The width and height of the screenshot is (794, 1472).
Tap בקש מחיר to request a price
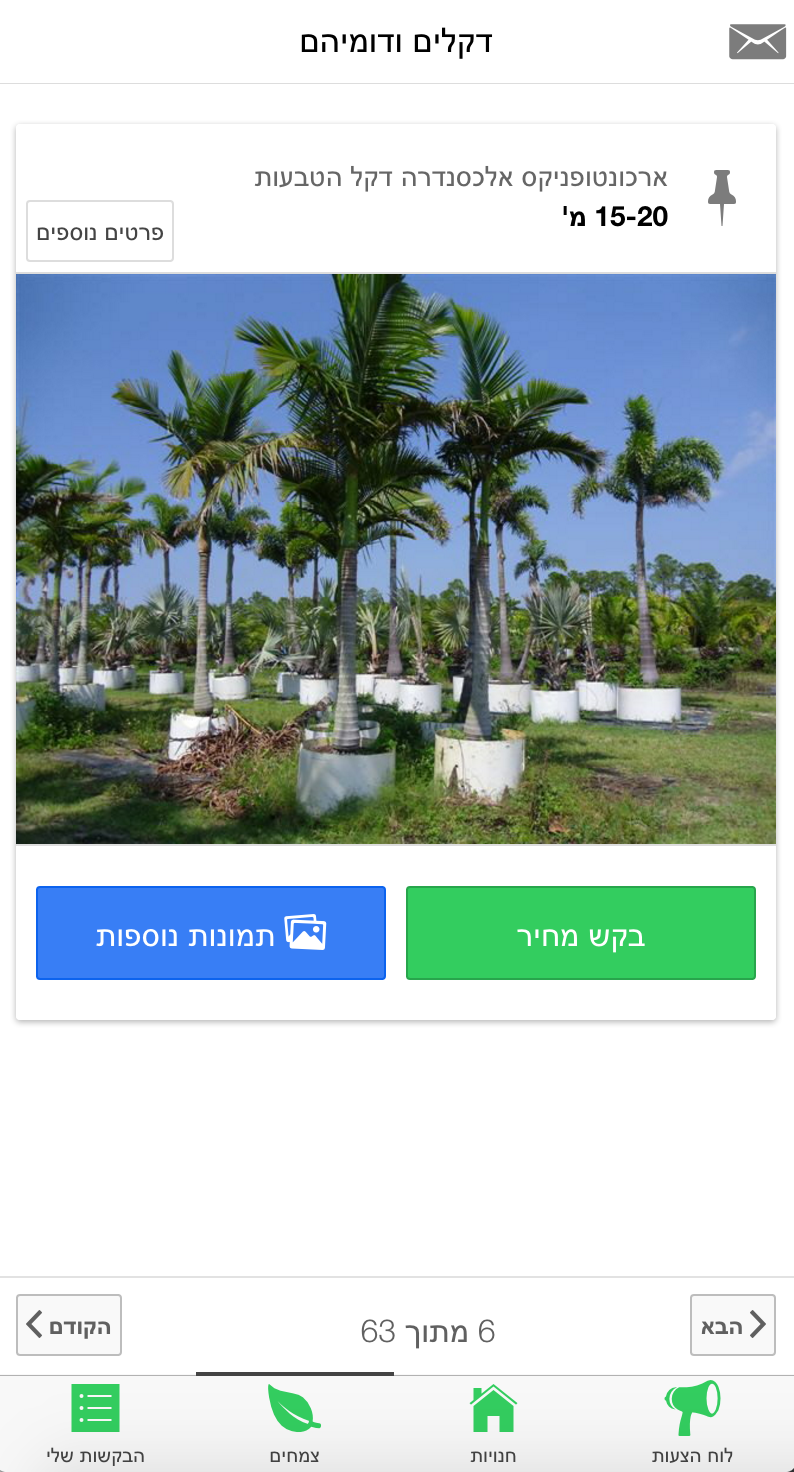click(580, 933)
